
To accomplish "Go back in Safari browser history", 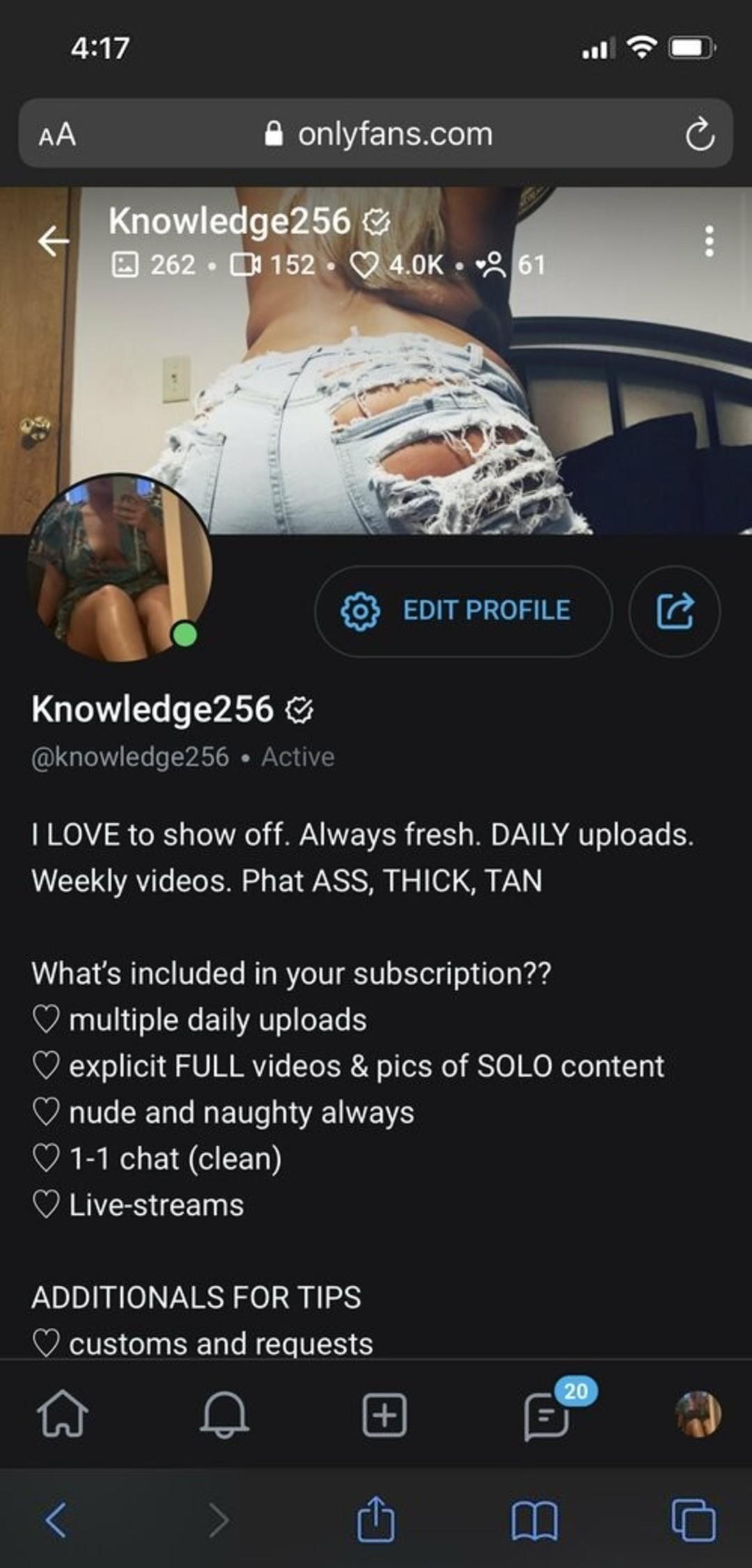I will coord(56,1520).
